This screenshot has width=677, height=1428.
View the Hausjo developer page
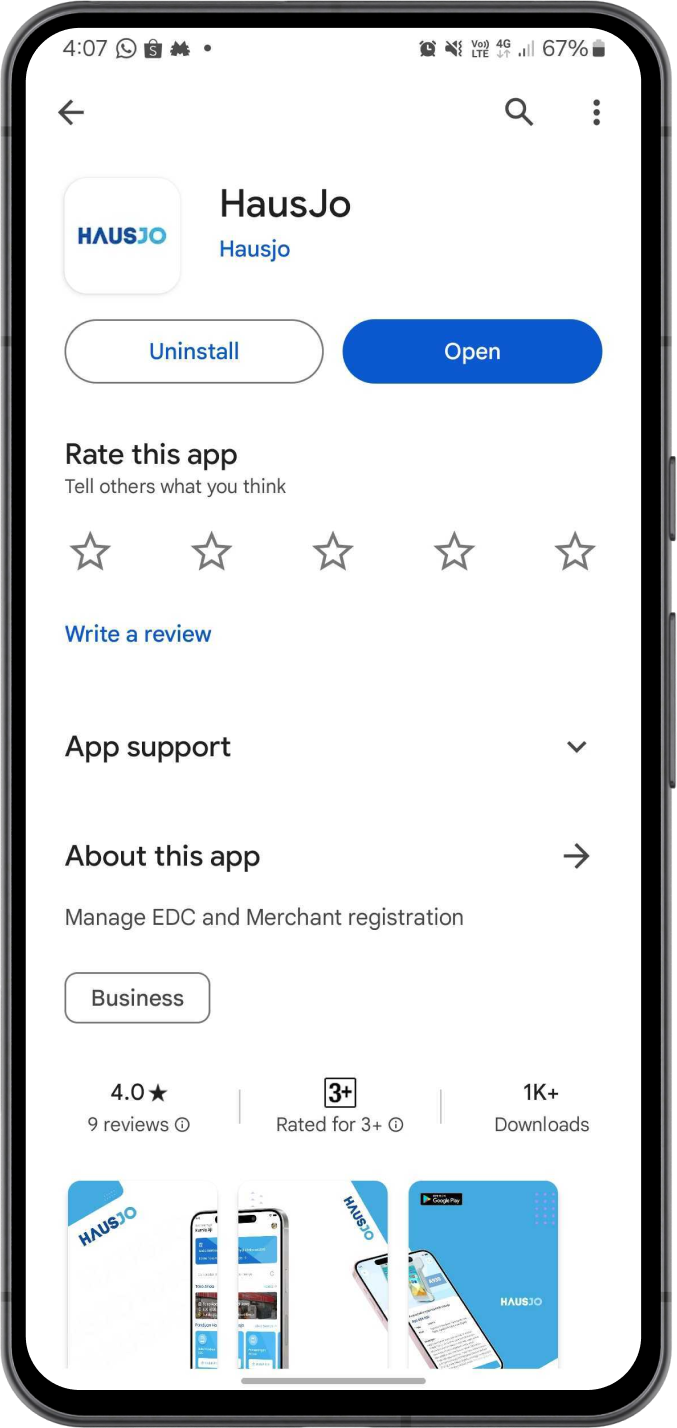(x=254, y=249)
